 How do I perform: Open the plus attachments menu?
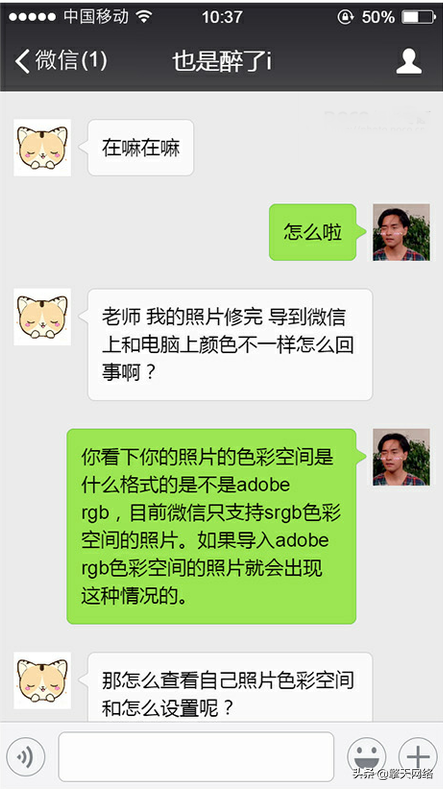418,756
